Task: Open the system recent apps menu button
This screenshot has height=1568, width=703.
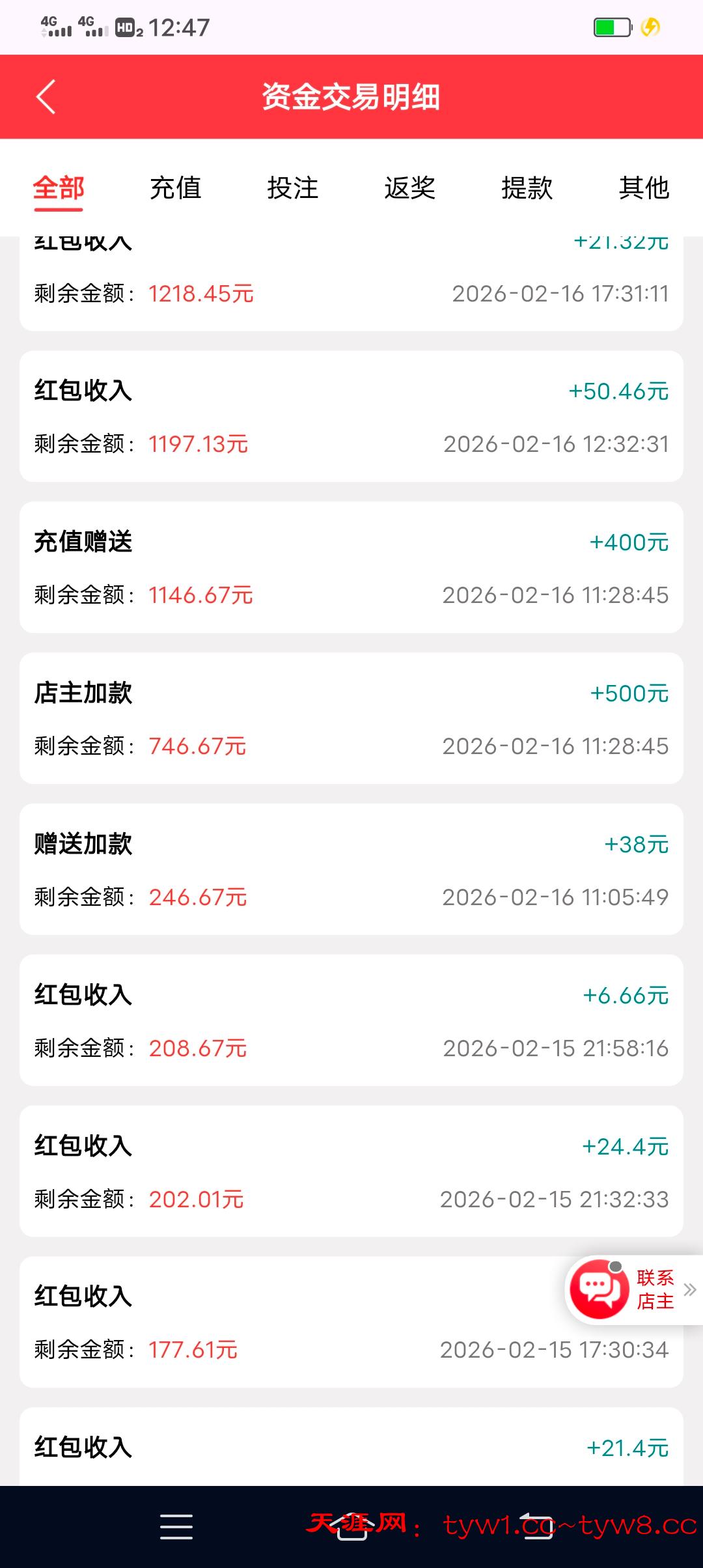Action: [x=176, y=1526]
